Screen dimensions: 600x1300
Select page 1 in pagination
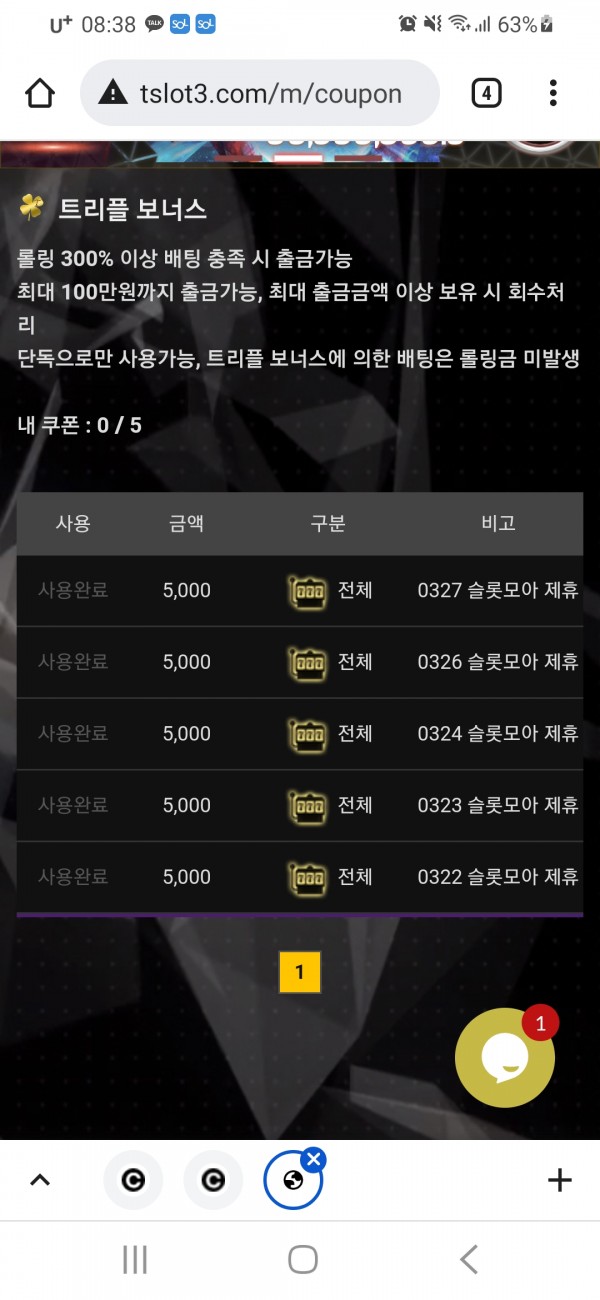click(299, 972)
